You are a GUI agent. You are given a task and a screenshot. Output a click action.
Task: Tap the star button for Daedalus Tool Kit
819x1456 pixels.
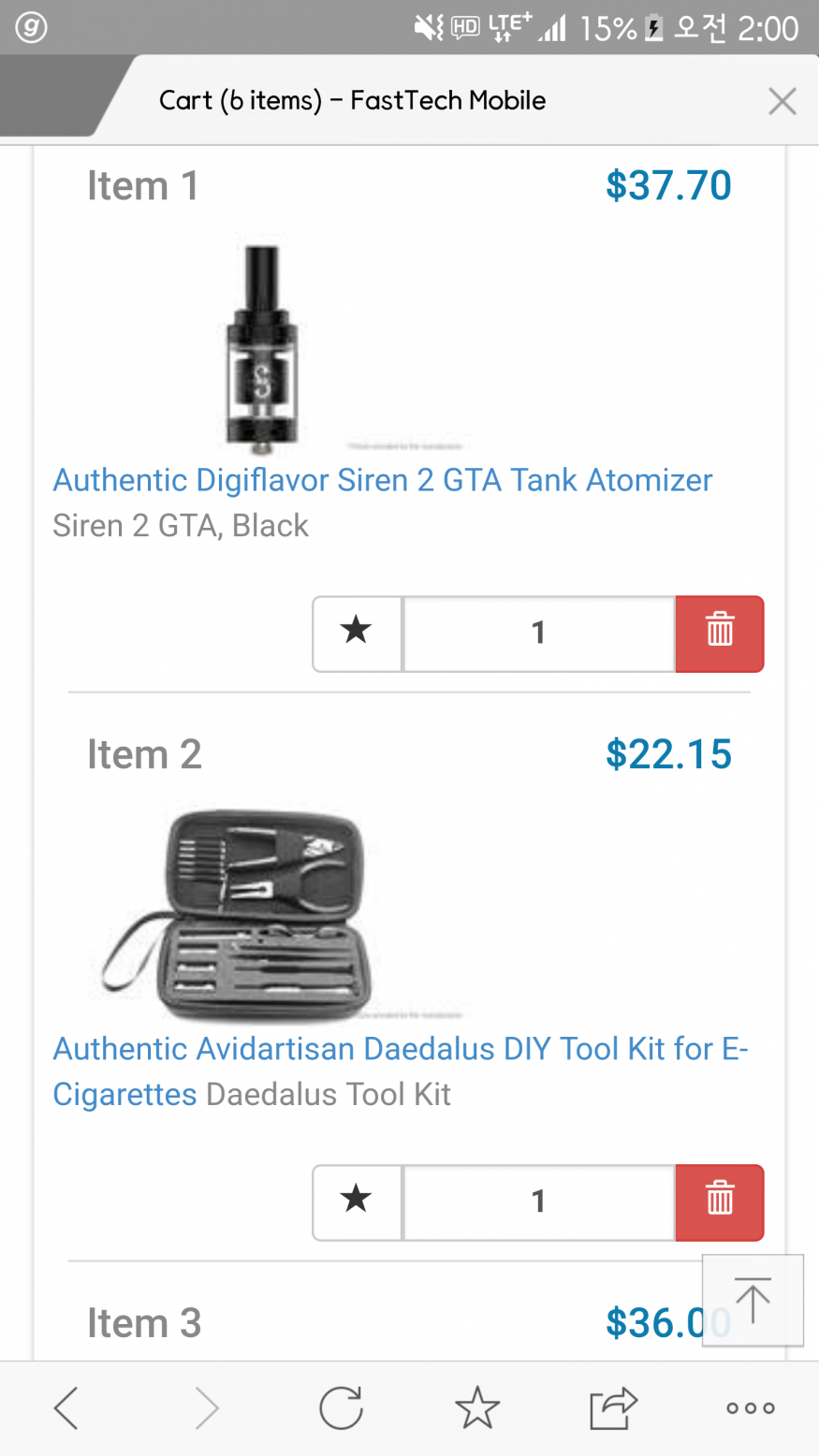[x=357, y=1202]
